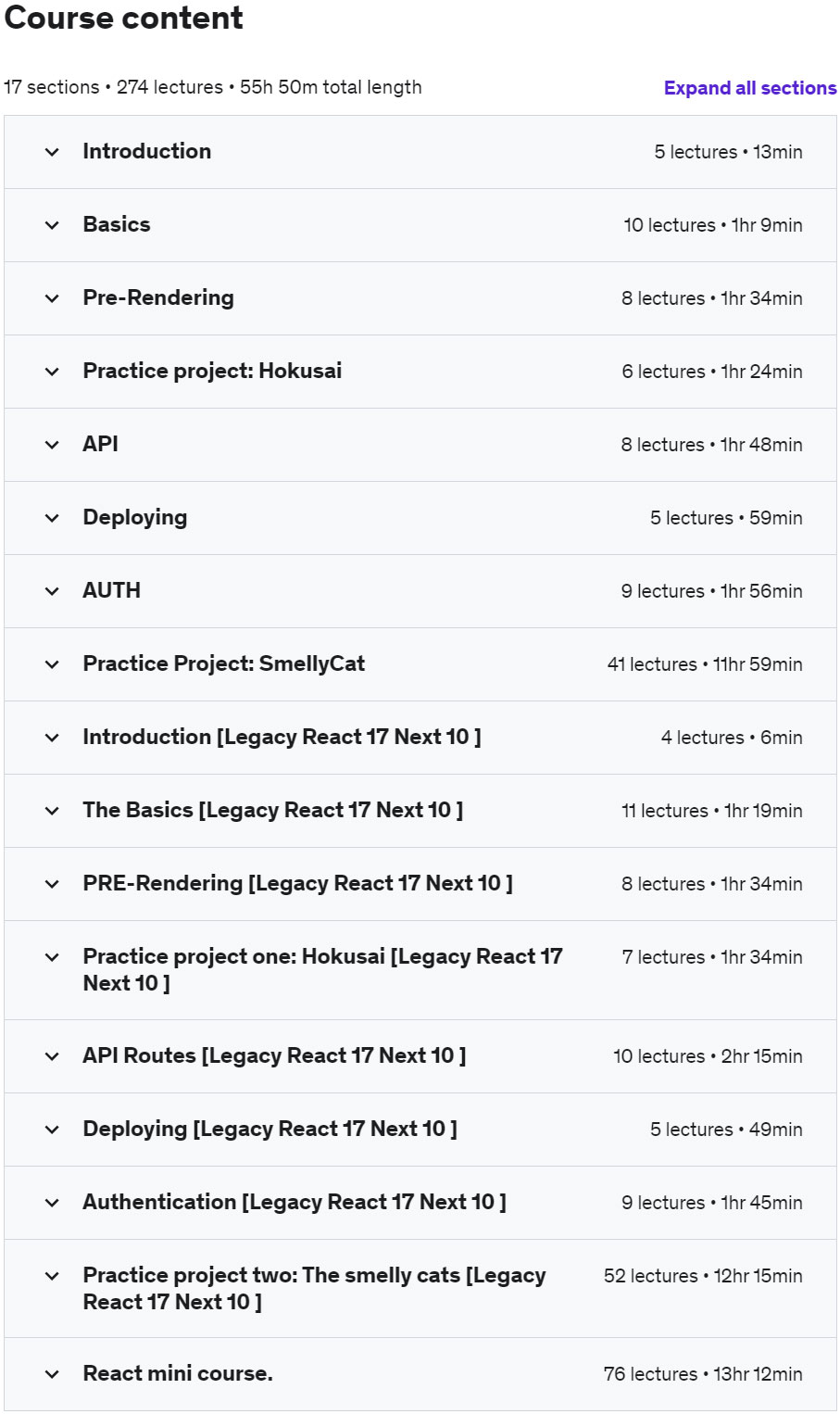
Task: Expand Deploying [Legacy React 17 Next 10] section
Action: 420,1130
